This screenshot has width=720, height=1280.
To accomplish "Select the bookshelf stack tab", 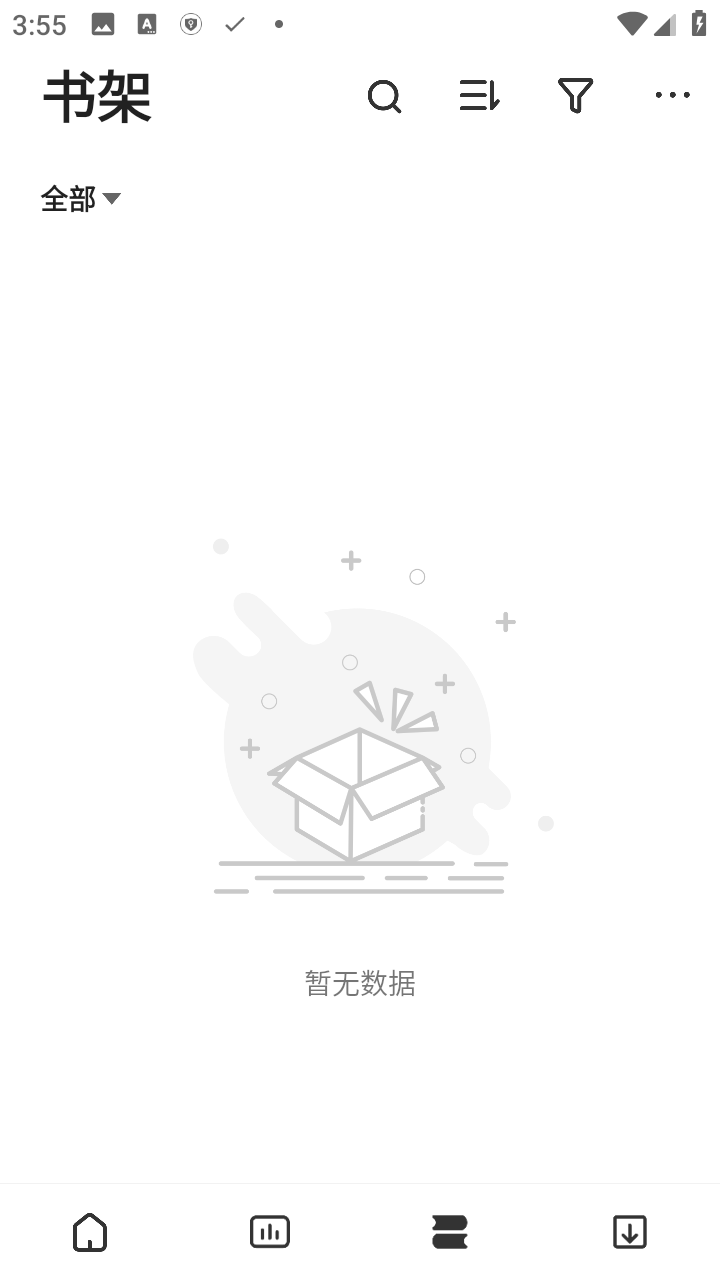I will [x=450, y=1232].
